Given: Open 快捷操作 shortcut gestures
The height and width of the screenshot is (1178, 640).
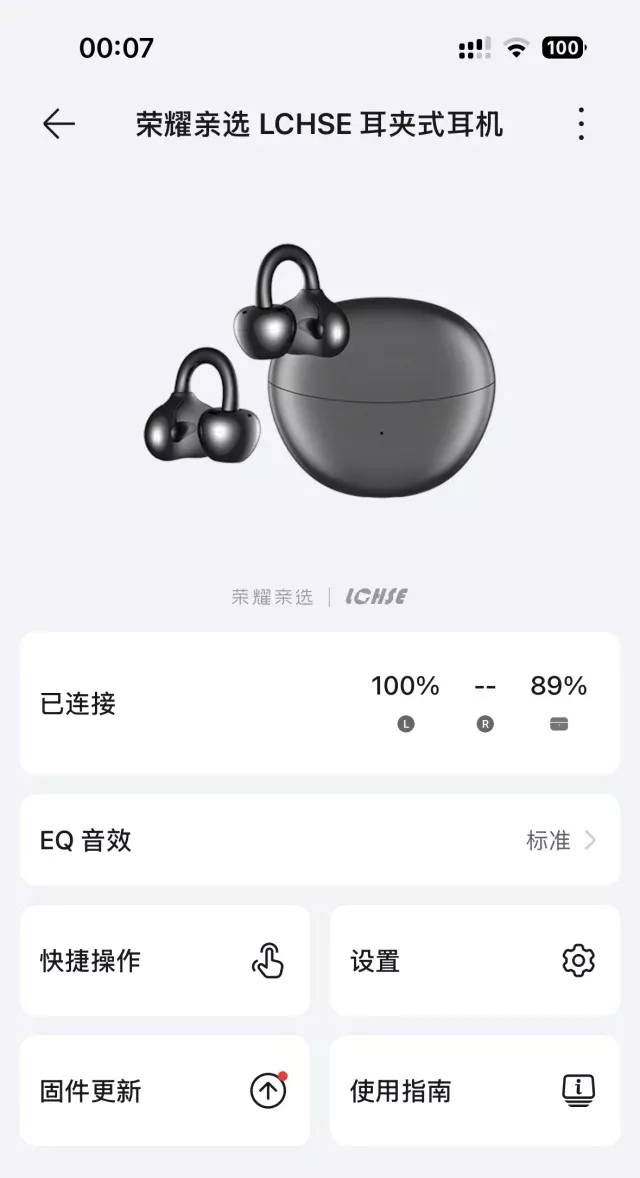Looking at the screenshot, I should [165, 961].
